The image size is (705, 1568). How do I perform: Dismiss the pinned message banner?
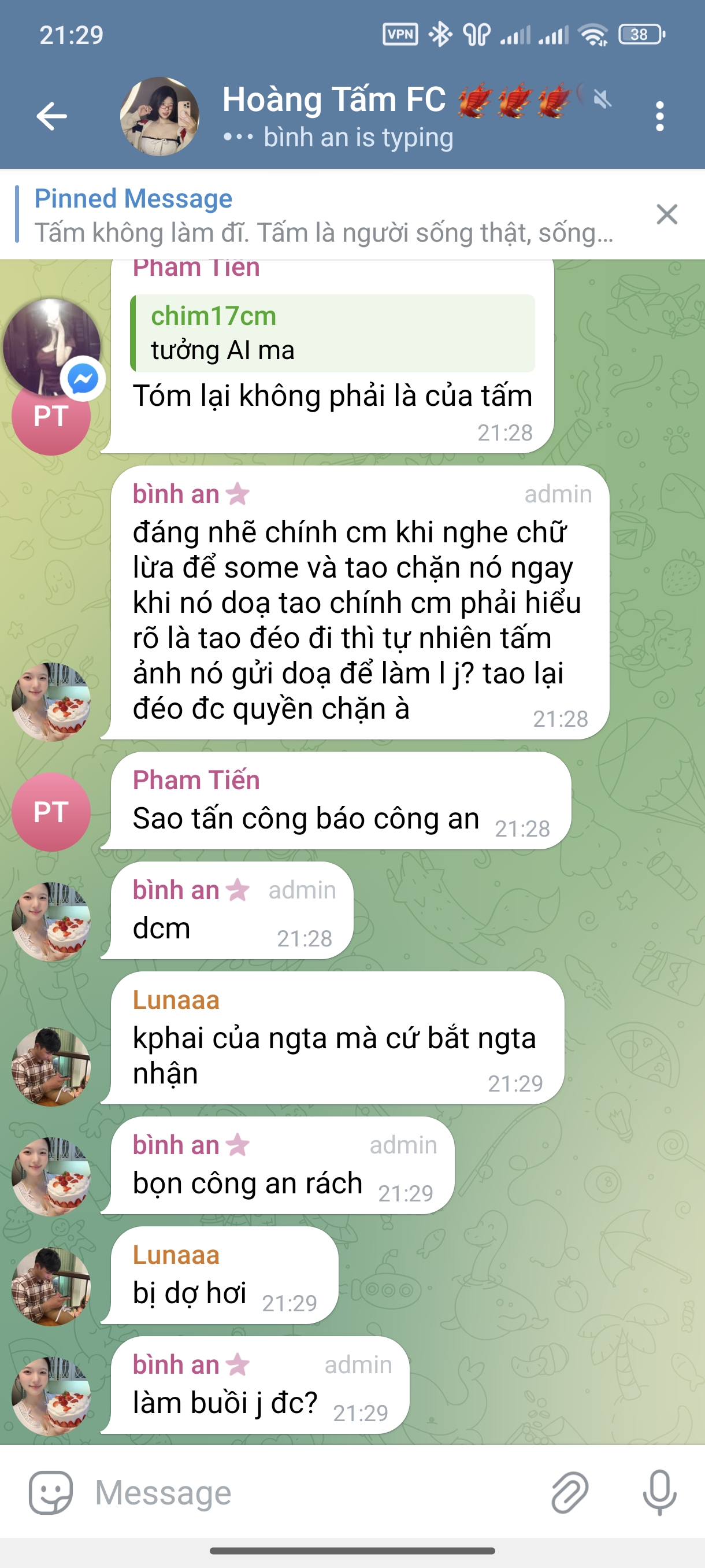pyautogui.click(x=667, y=215)
